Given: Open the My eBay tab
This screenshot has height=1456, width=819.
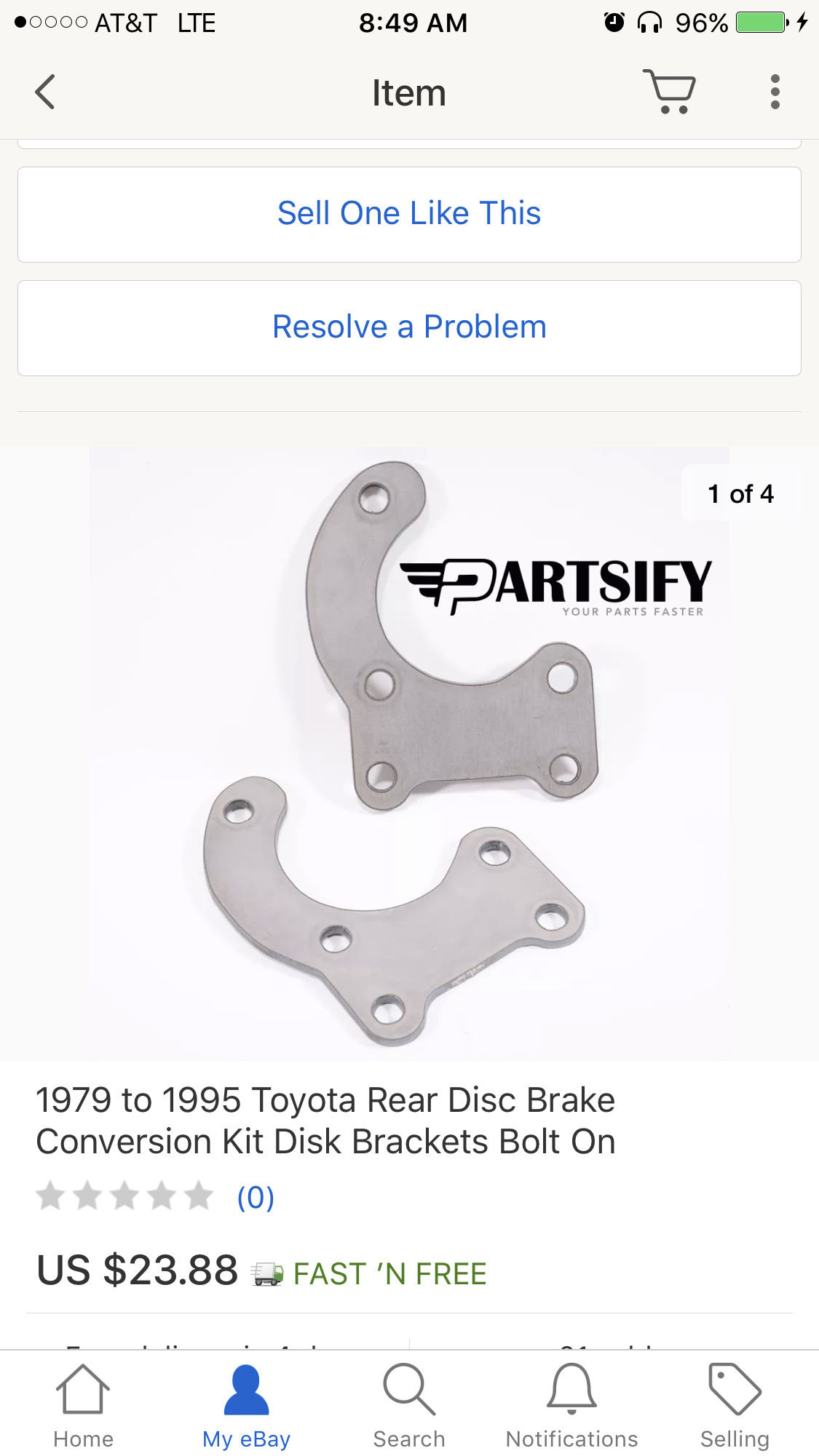Looking at the screenshot, I should point(246,1406).
